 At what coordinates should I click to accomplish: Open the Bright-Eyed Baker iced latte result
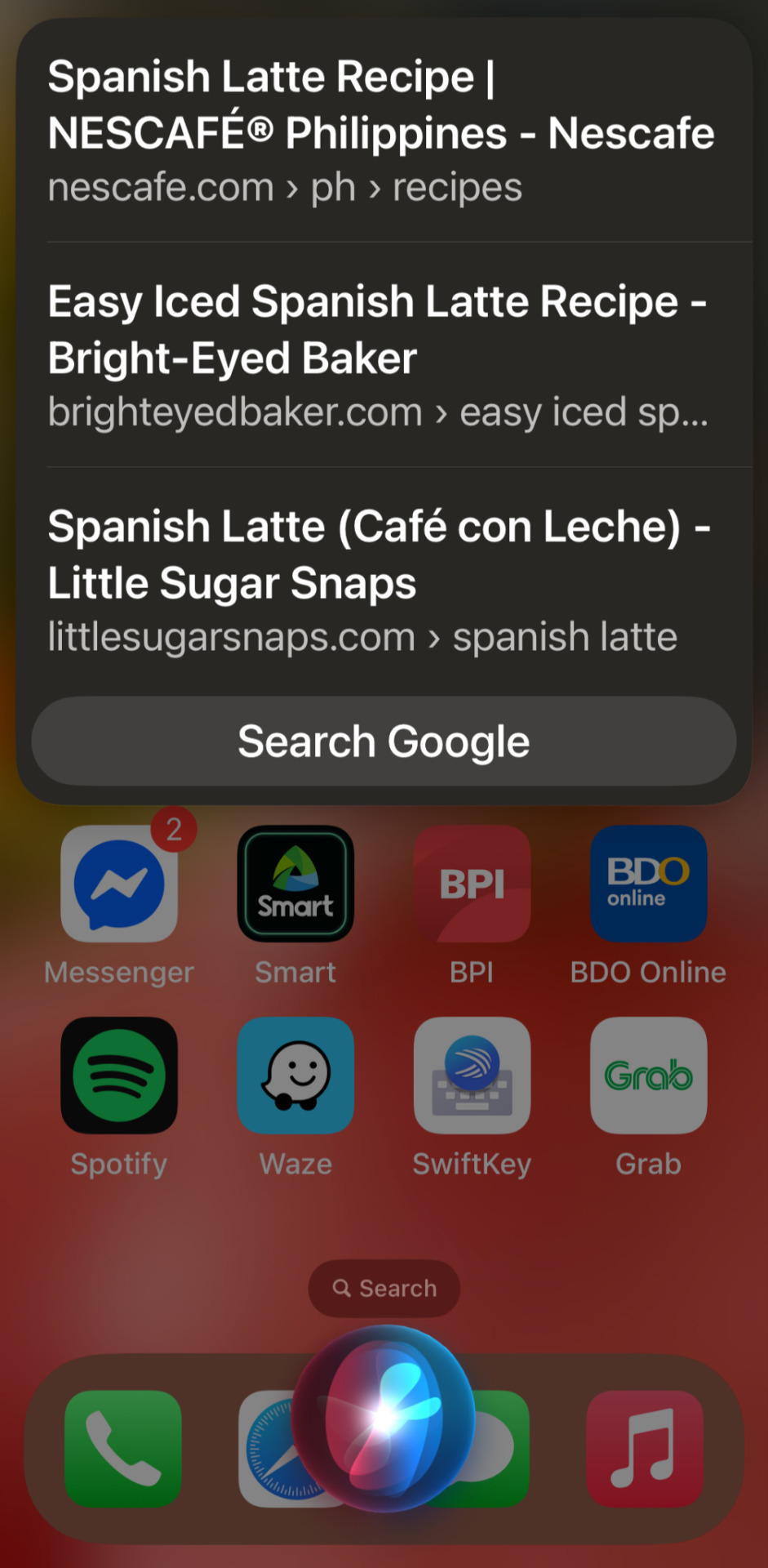[381, 355]
